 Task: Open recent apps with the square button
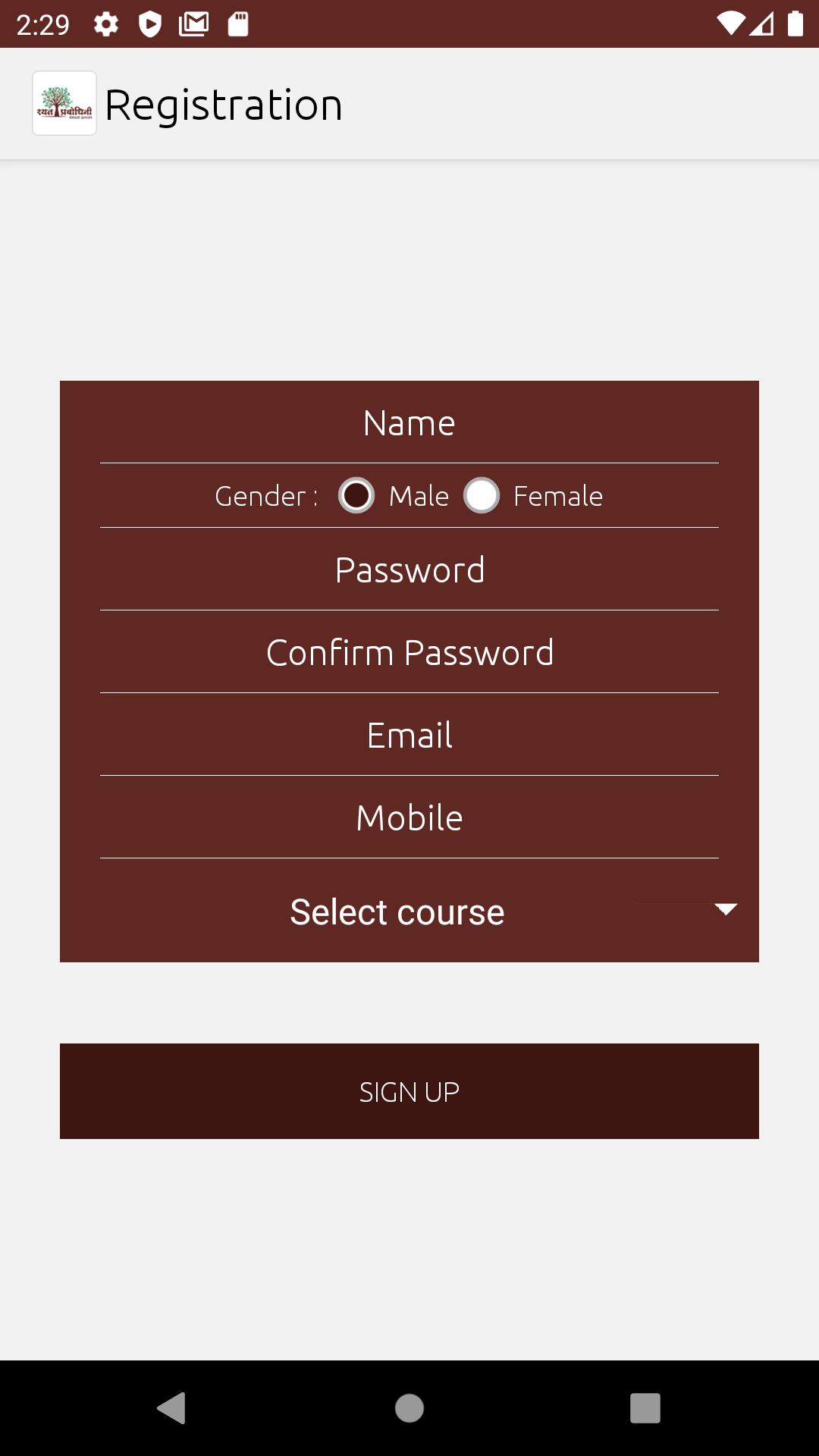645,1409
